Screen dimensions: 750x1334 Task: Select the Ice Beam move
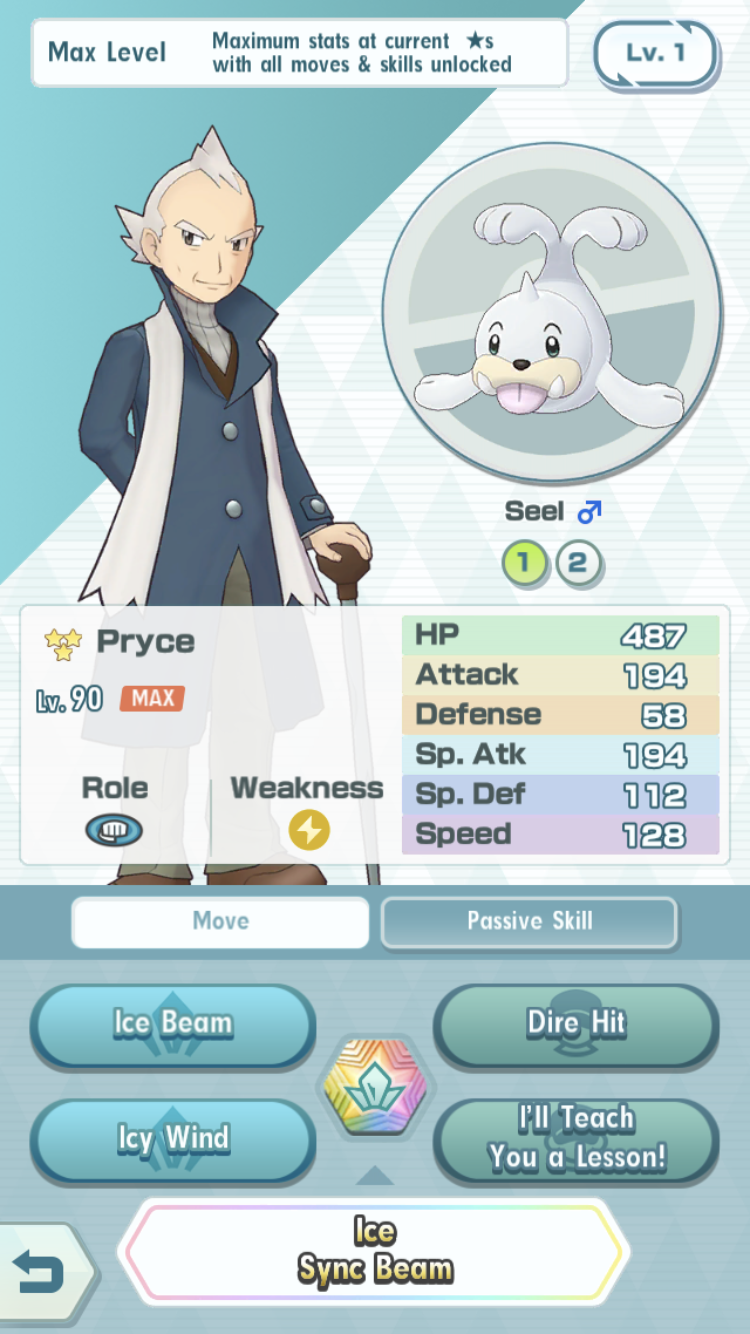(172, 1022)
